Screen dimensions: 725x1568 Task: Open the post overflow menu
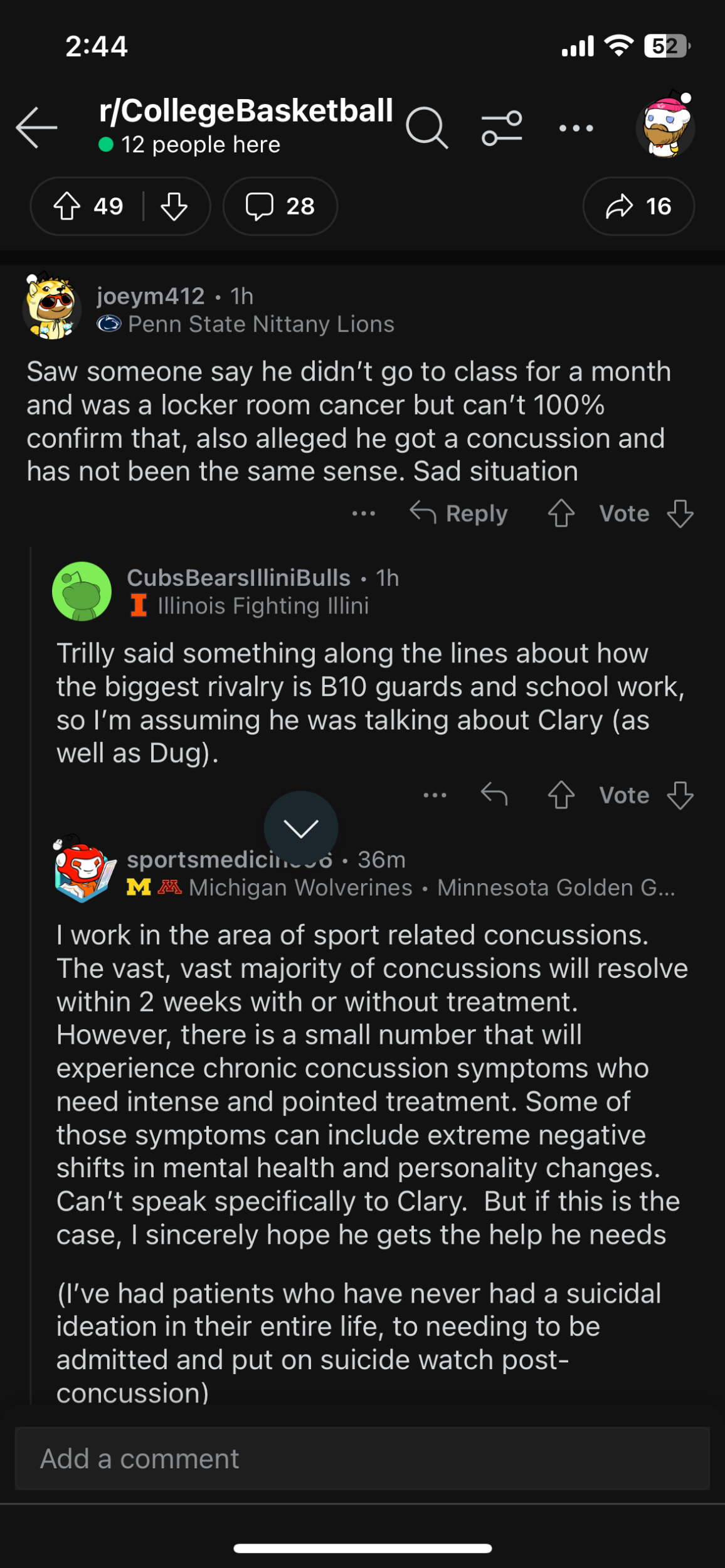point(576,128)
